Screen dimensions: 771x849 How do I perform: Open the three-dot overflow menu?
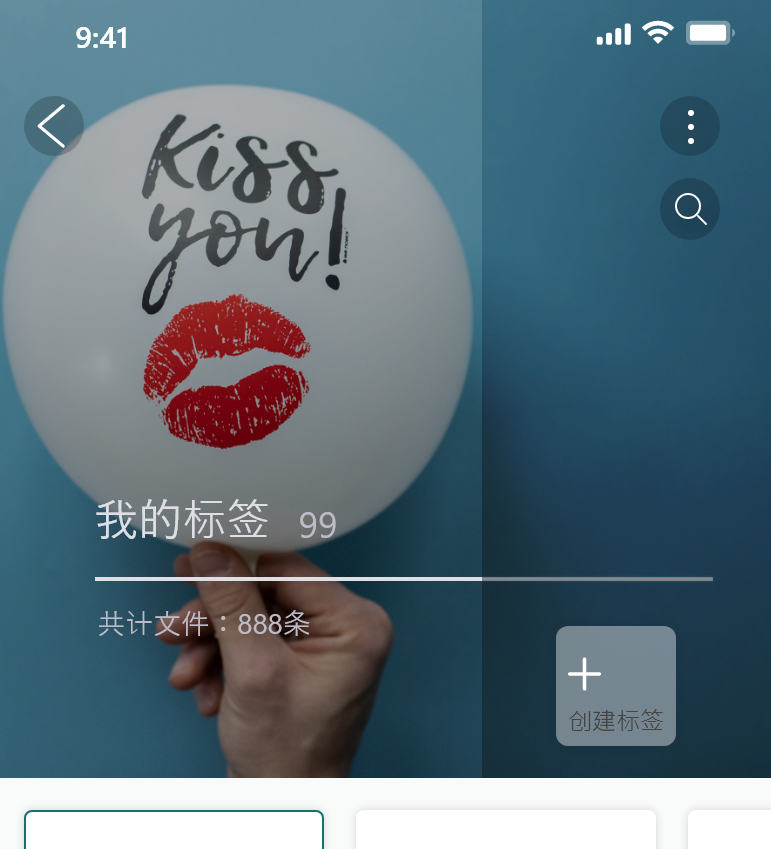tap(690, 126)
